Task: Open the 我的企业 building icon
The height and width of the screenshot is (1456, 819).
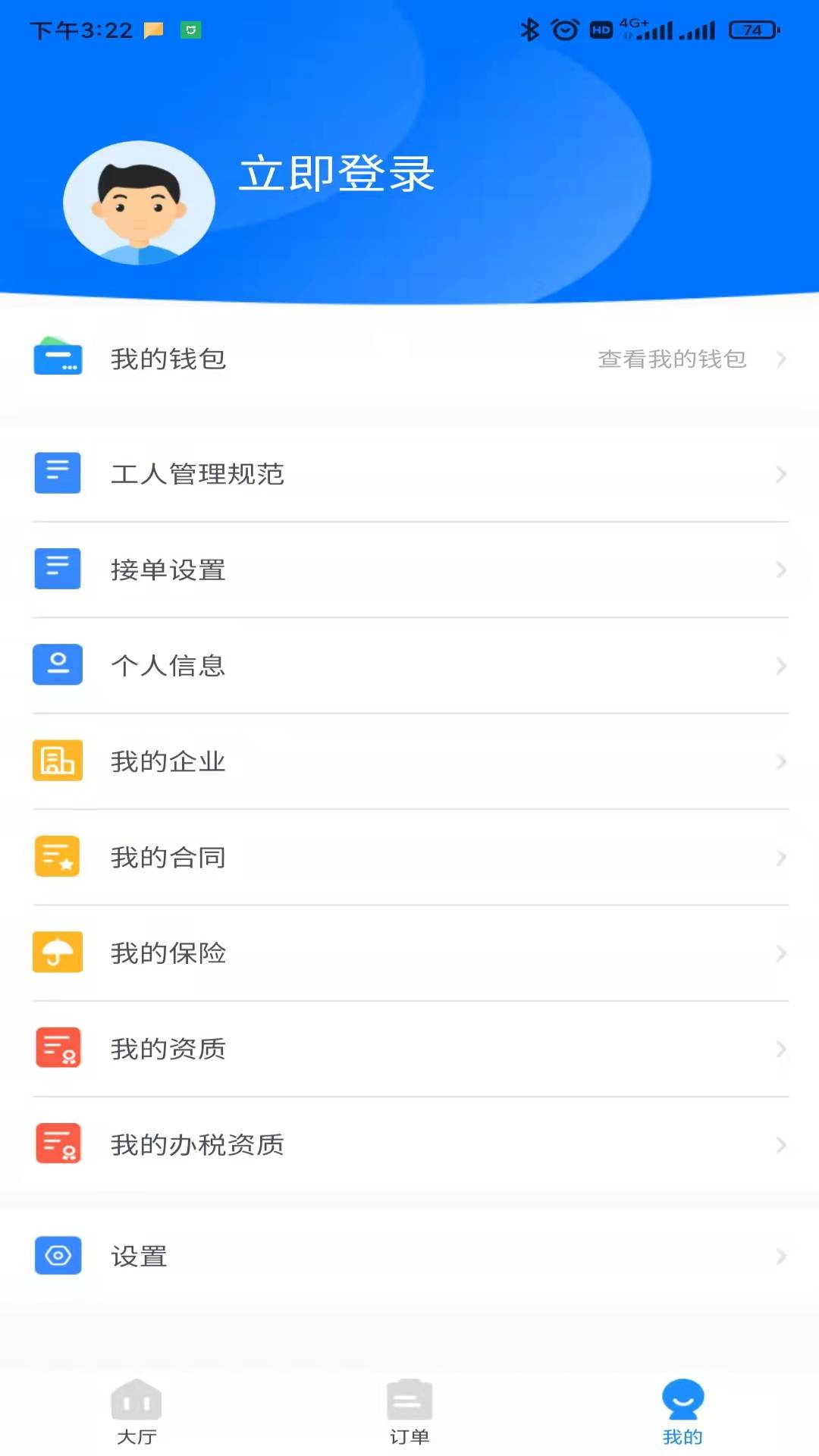Action: coord(58,761)
